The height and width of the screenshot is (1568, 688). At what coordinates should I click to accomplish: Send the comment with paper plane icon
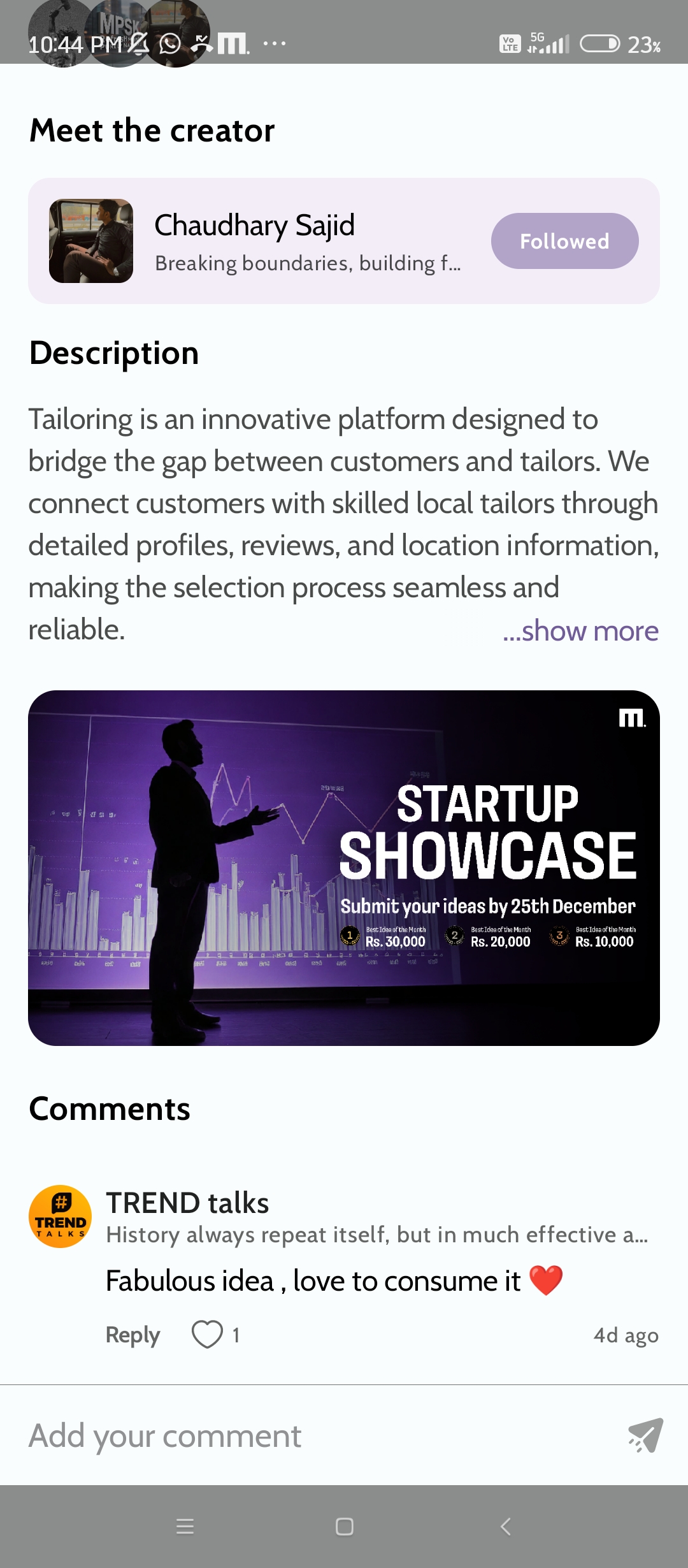(645, 1436)
